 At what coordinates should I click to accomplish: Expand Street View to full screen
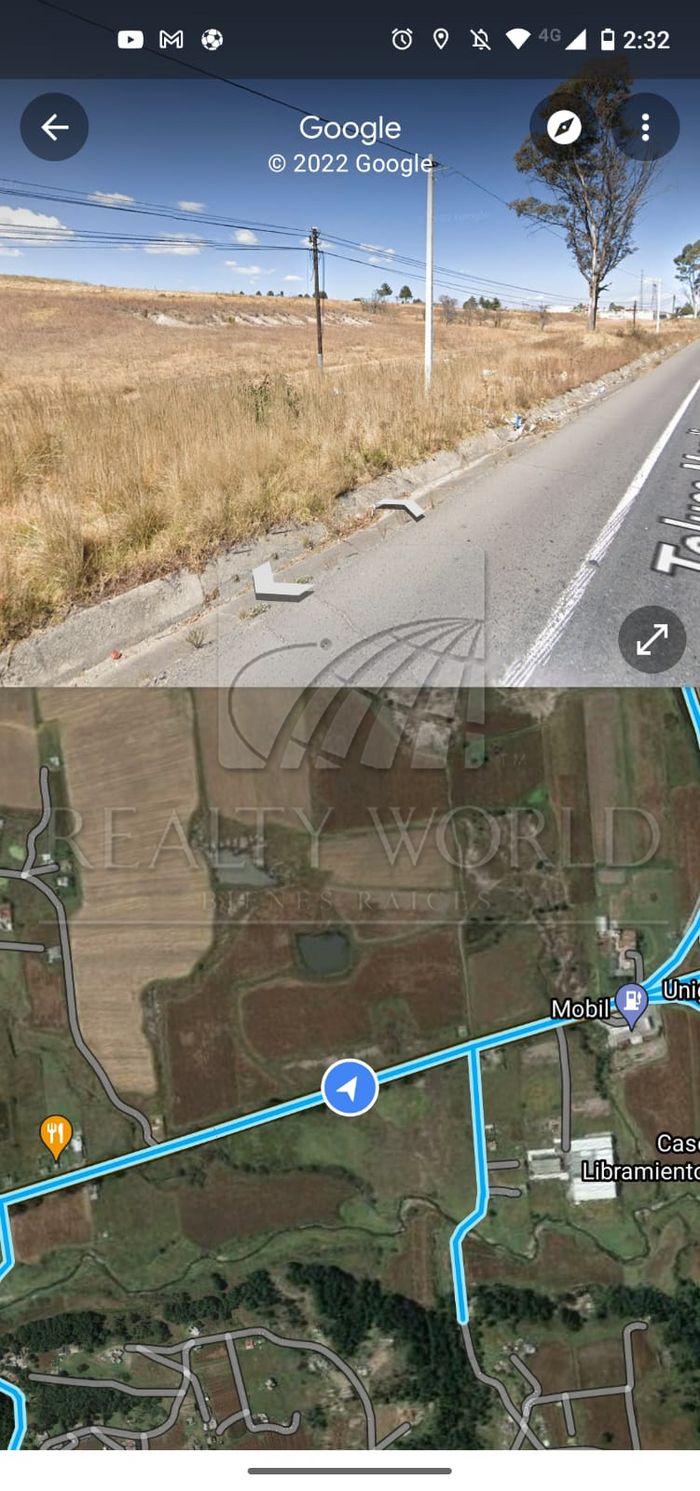(652, 639)
